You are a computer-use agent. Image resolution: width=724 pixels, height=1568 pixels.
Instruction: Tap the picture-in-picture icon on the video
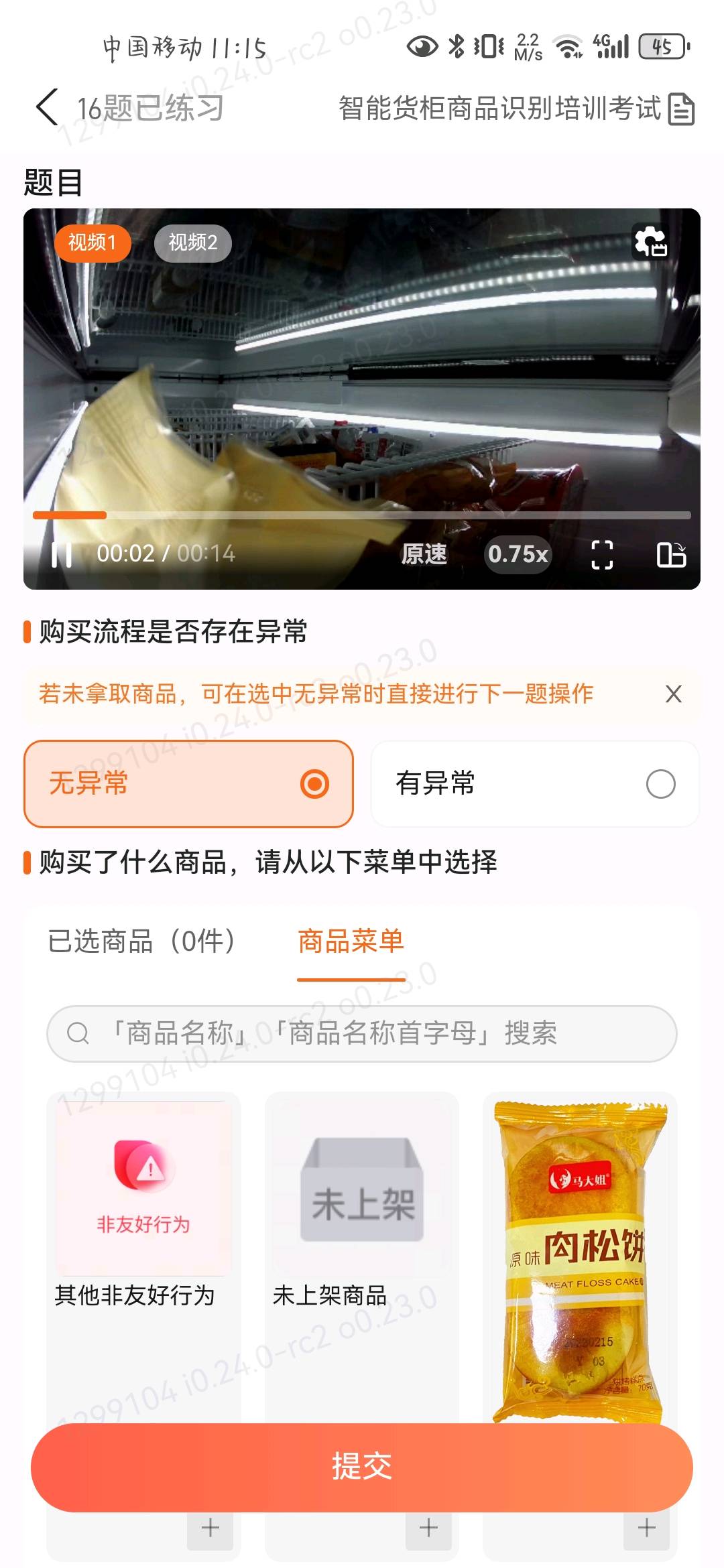(x=674, y=553)
